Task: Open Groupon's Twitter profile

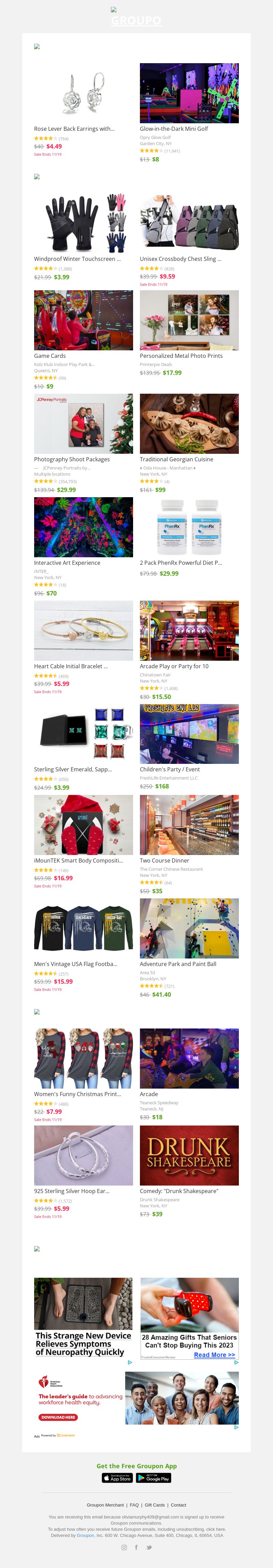Action: (x=149, y=1547)
